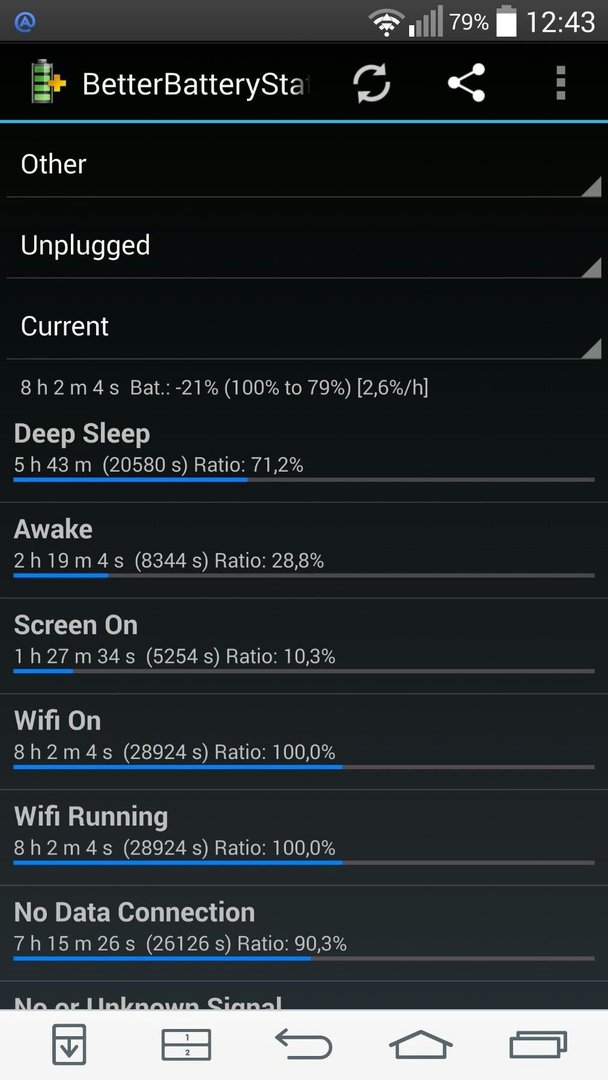Open the dual window split button
The height and width of the screenshot is (1080, 608).
(187, 1044)
